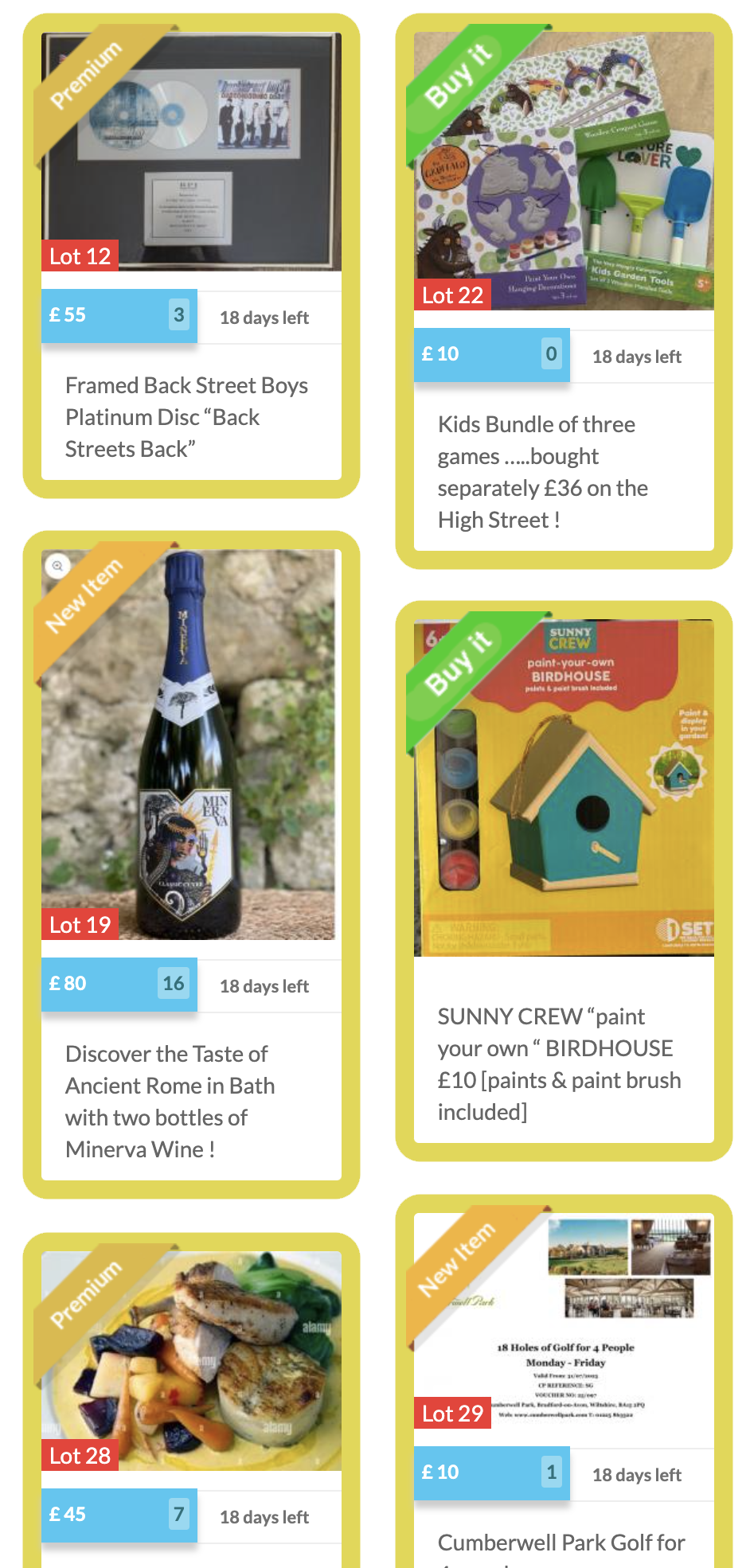
Task: Open the SUNNY CREW birdhouse listing
Action: (x=559, y=1063)
